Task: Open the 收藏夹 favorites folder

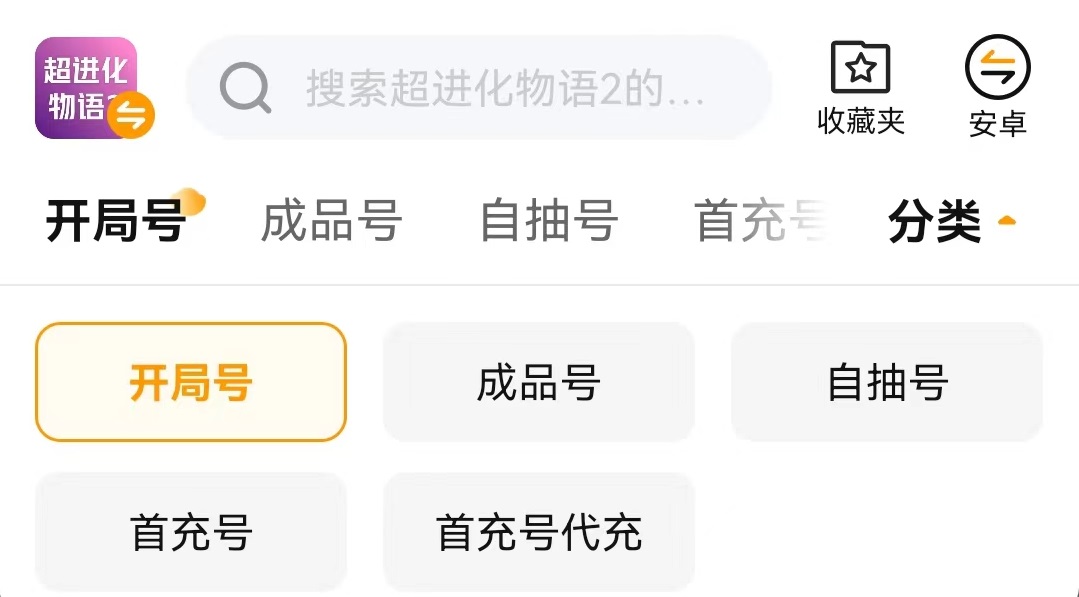Action: [x=861, y=88]
